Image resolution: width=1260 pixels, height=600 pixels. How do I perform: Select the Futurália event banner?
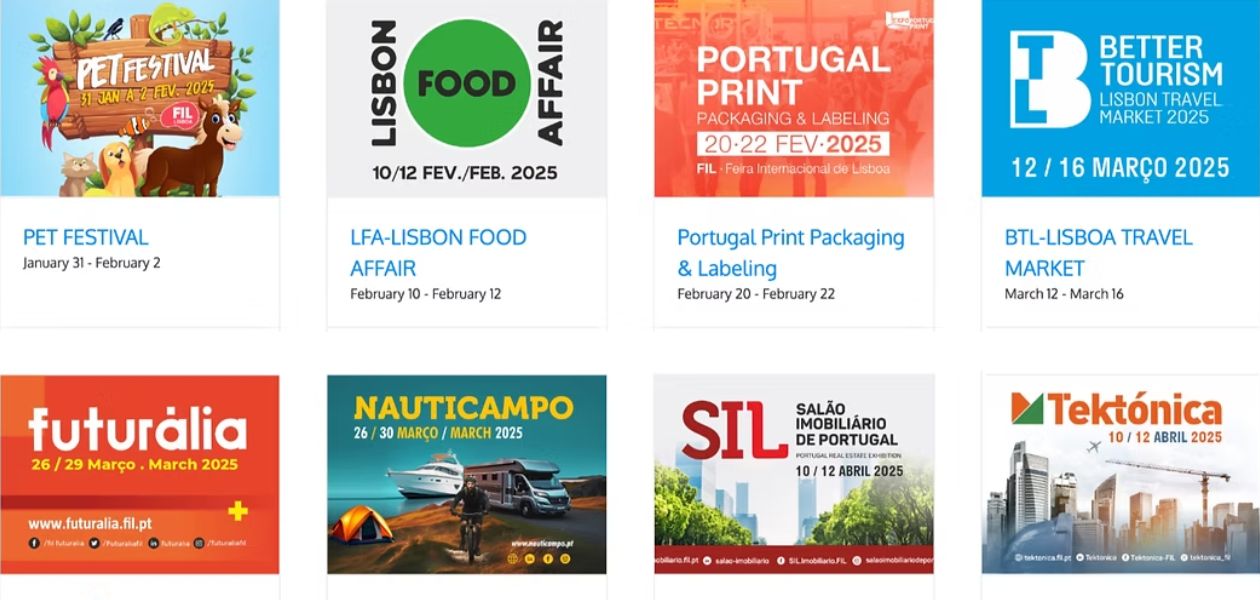click(140, 474)
